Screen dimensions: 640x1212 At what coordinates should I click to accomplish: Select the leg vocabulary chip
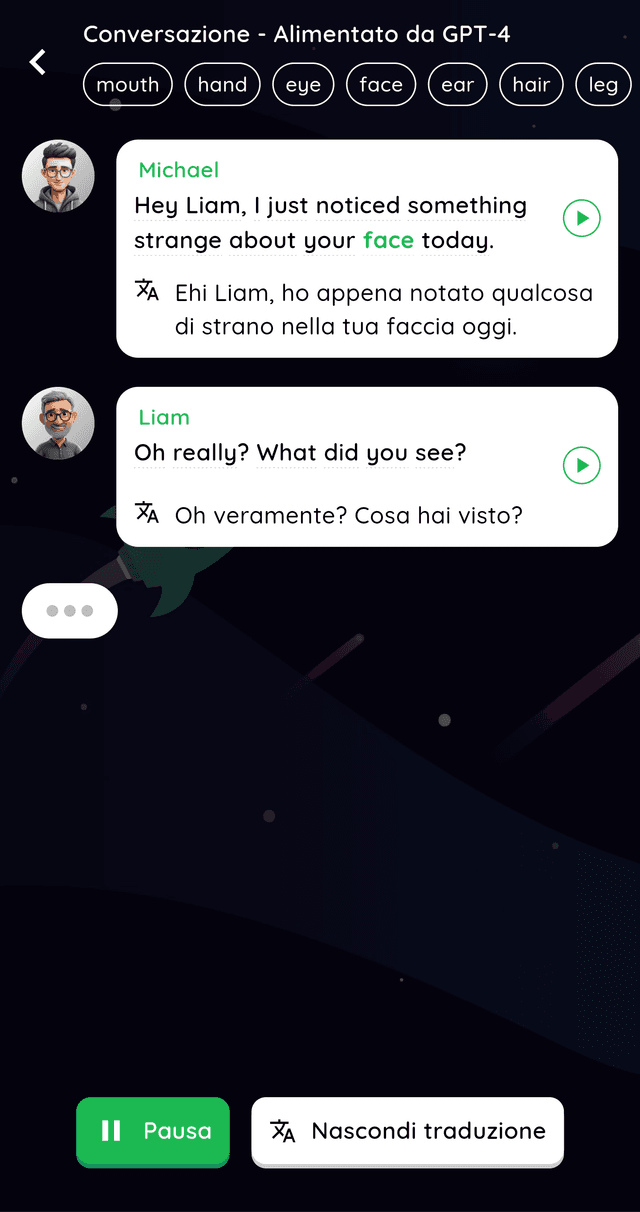(603, 85)
